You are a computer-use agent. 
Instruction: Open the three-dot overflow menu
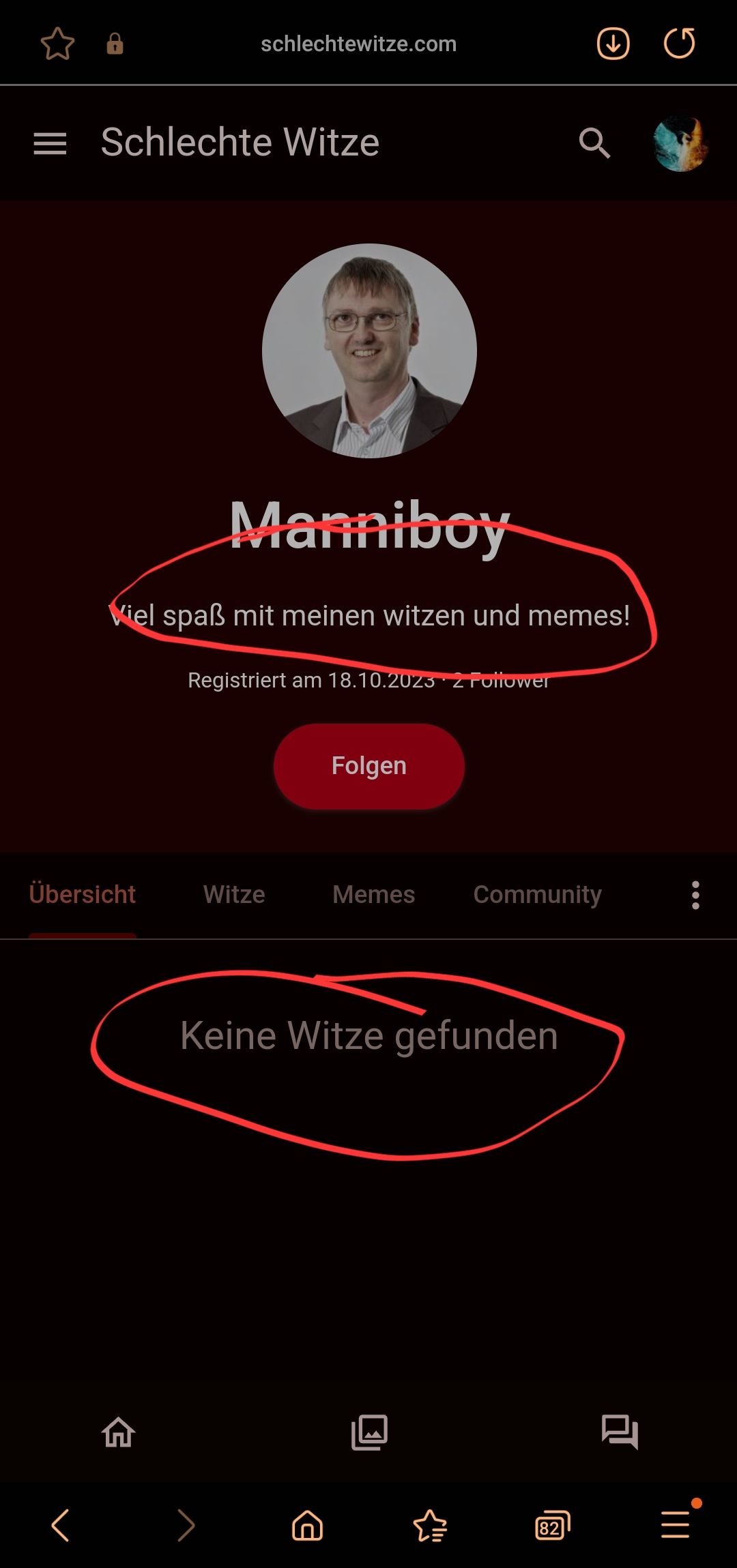[695, 895]
